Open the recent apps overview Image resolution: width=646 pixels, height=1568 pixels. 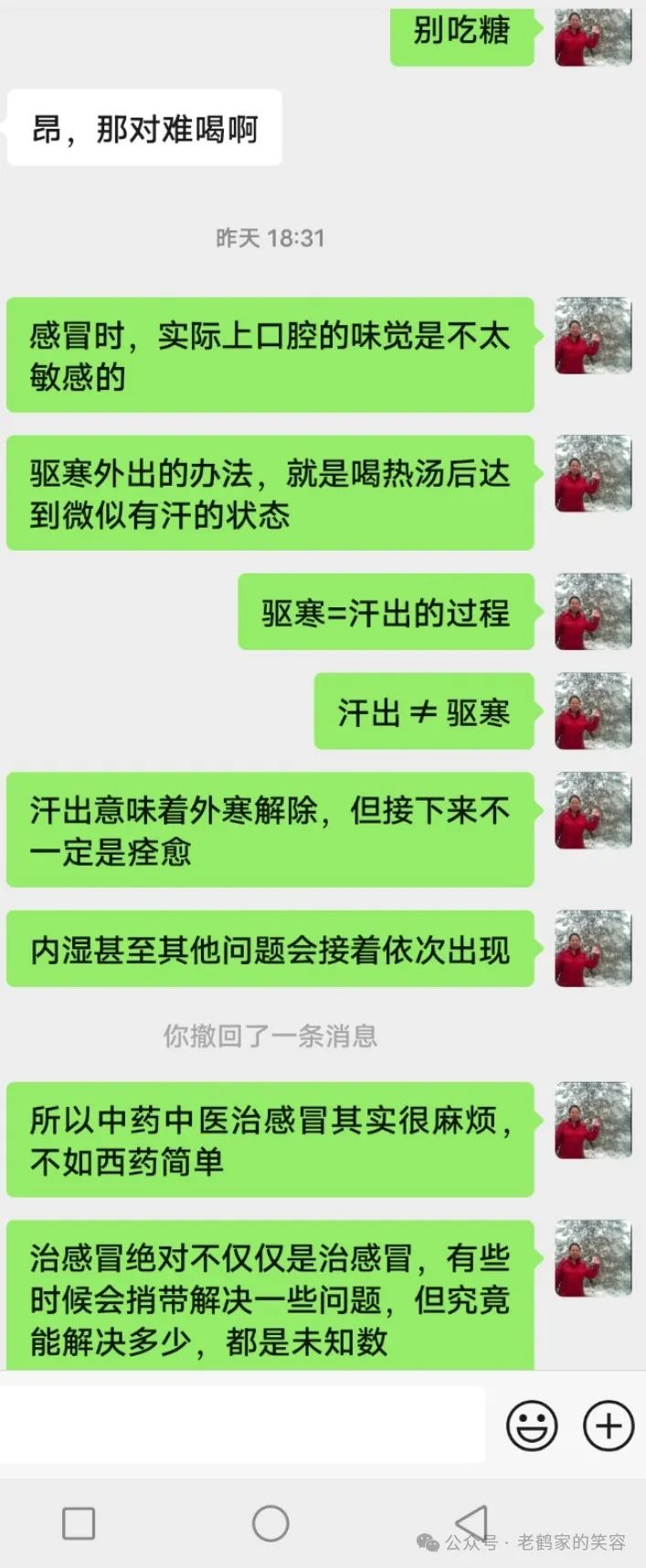pyautogui.click(x=79, y=1523)
